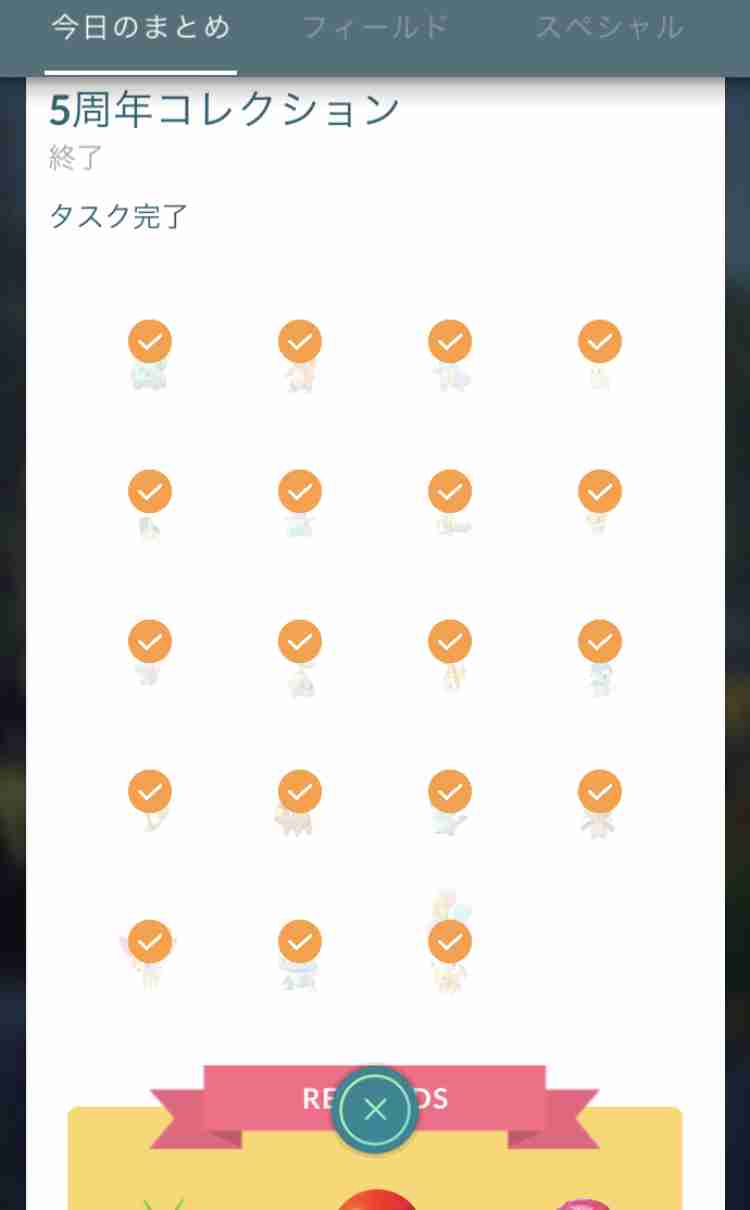Select the 今日のまとめ tab

point(141,27)
